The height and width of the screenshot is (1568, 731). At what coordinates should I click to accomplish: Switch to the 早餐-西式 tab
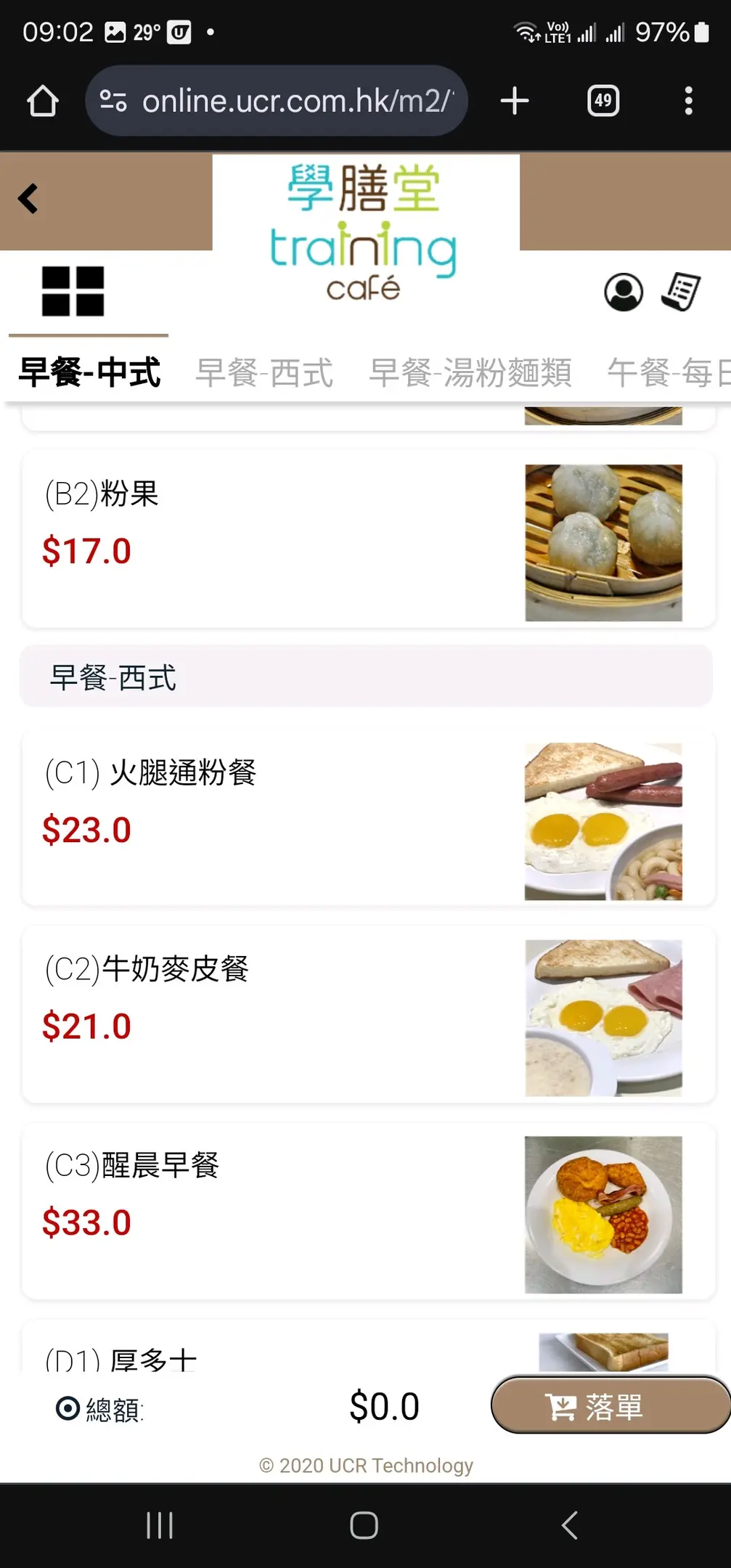click(264, 373)
